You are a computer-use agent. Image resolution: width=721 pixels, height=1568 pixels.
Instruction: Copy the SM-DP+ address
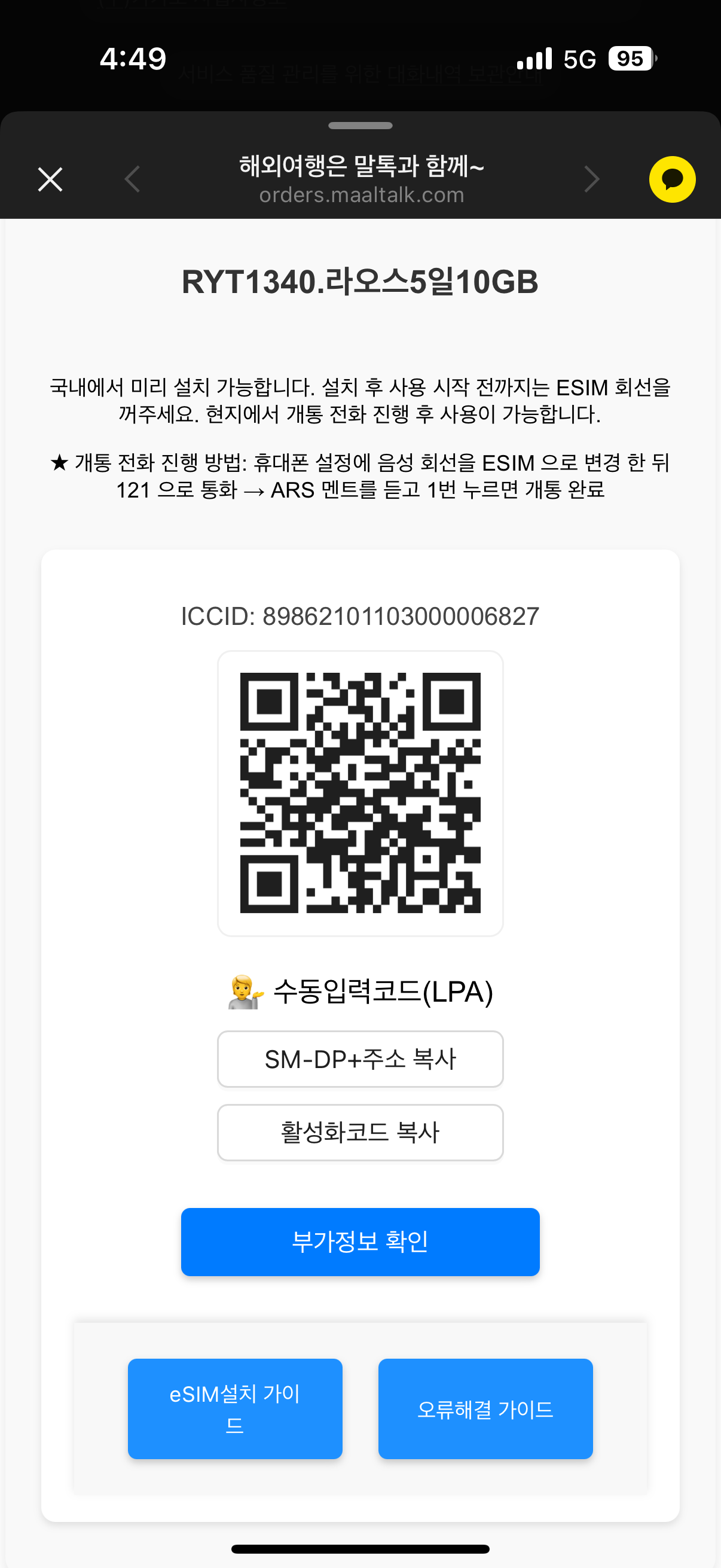360,1059
